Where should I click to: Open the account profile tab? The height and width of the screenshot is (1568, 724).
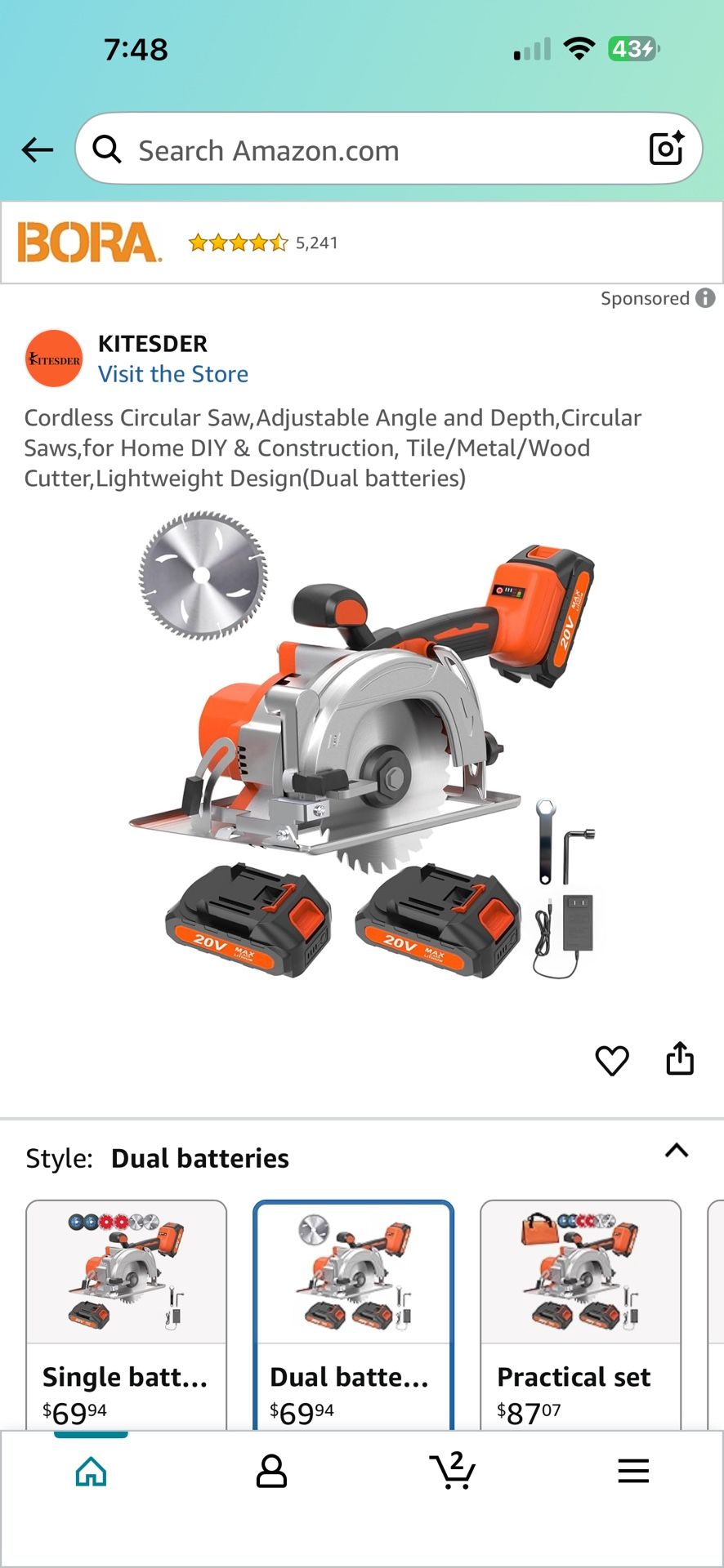(271, 1472)
